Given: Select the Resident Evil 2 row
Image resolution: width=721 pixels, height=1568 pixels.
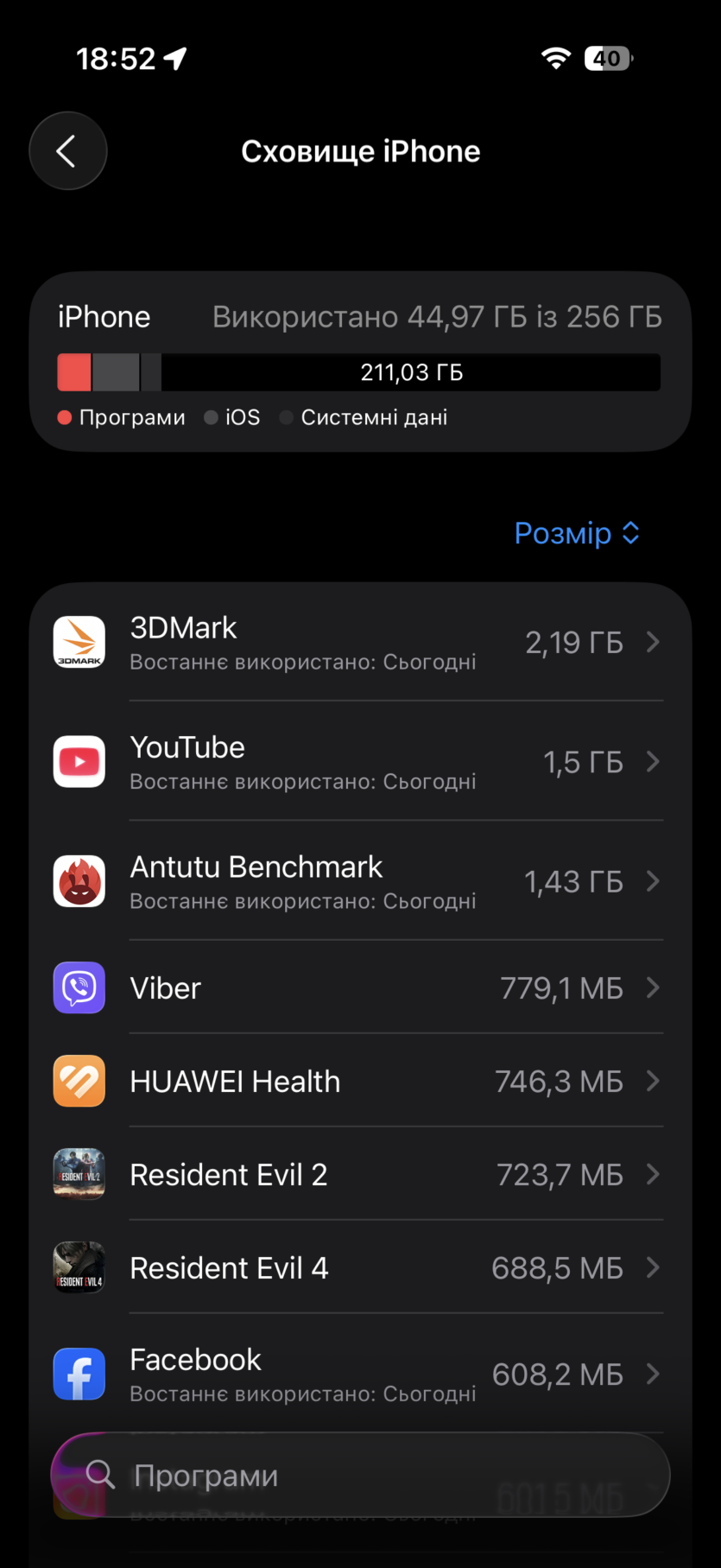Looking at the screenshot, I should point(358,1174).
